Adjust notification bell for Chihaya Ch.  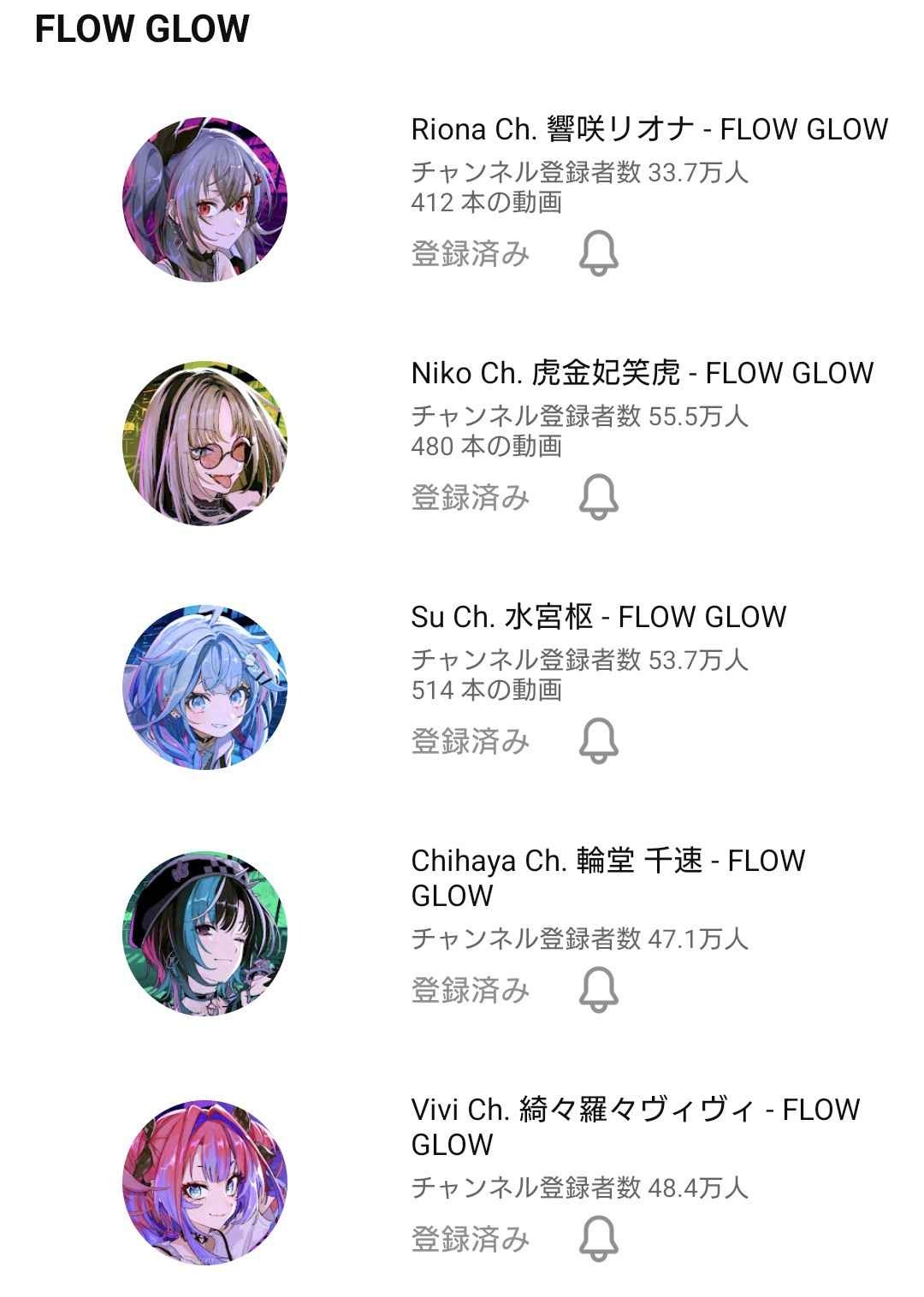pos(599,990)
